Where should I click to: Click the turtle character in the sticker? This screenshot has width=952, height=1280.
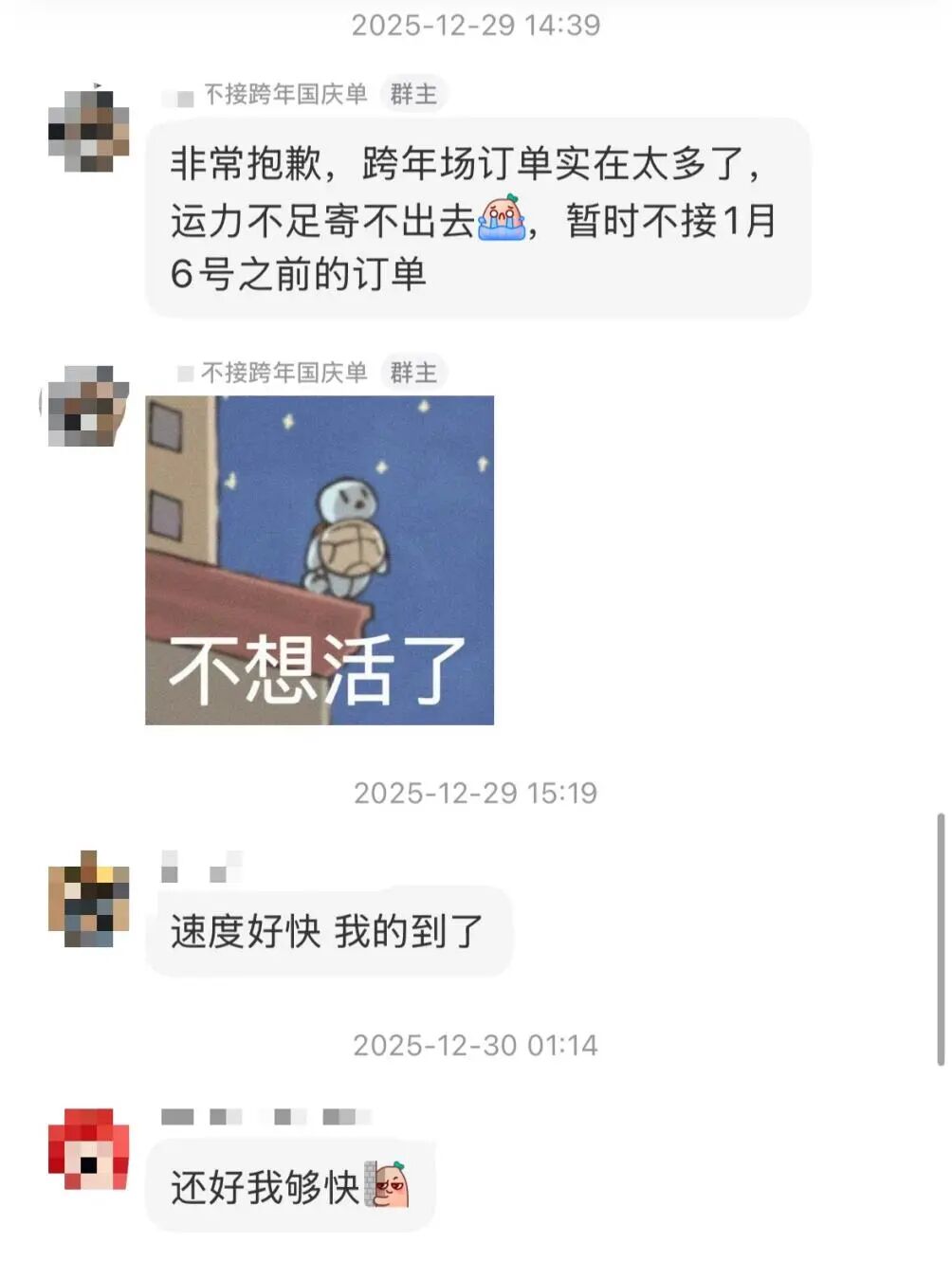tap(347, 536)
